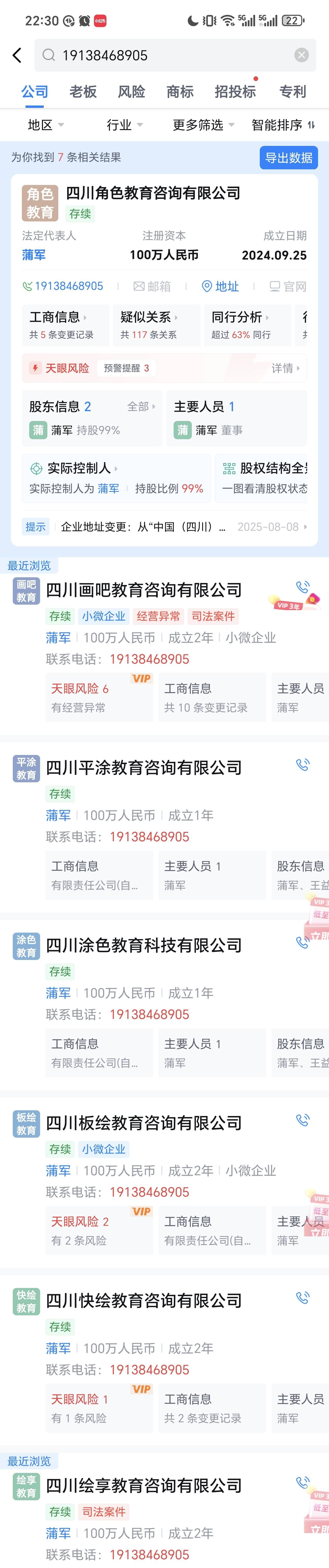This screenshot has width=329, height=1568.
Task: Go back with the arrow icon
Action: 17,55
